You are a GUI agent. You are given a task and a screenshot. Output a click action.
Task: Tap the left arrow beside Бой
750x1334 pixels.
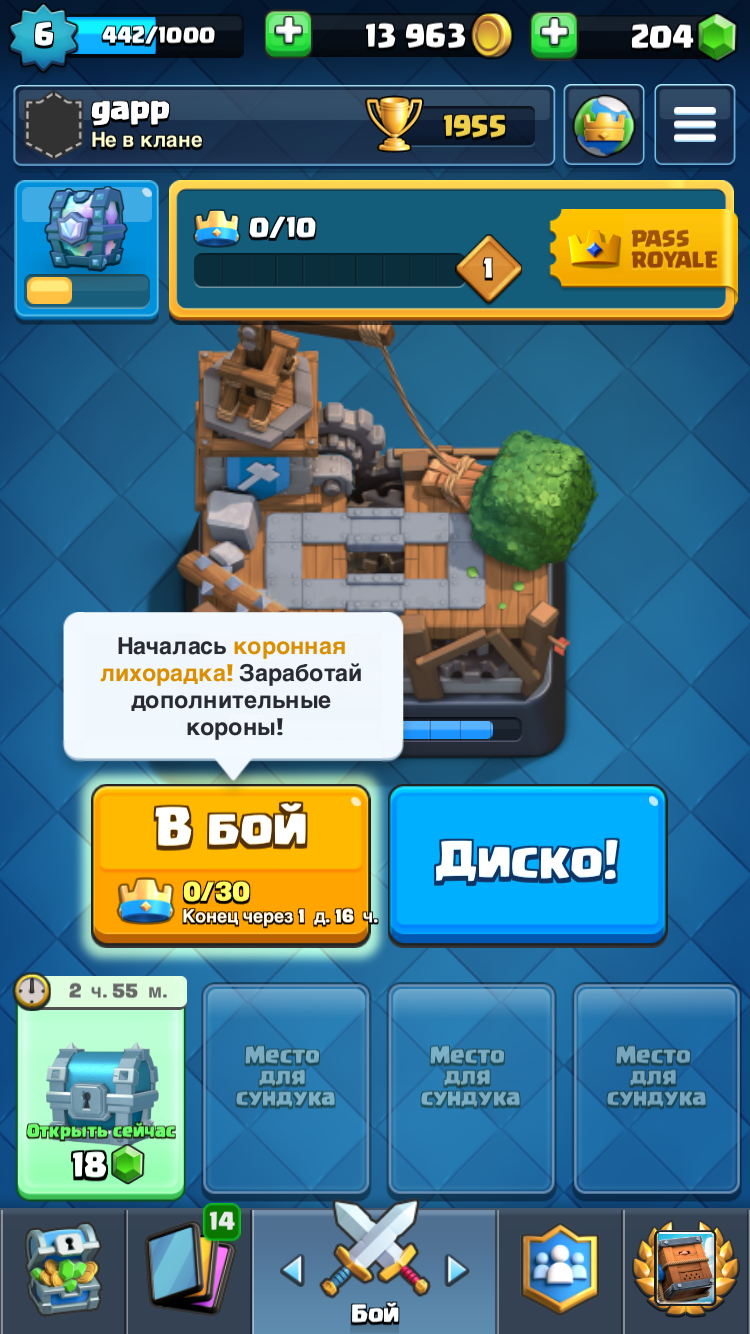tap(292, 1270)
